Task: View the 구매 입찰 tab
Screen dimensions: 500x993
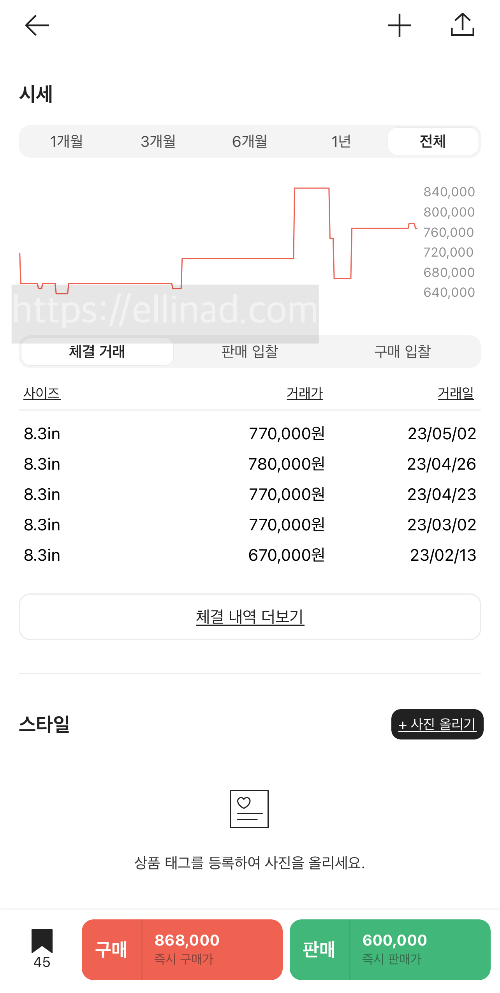Action: point(403,351)
